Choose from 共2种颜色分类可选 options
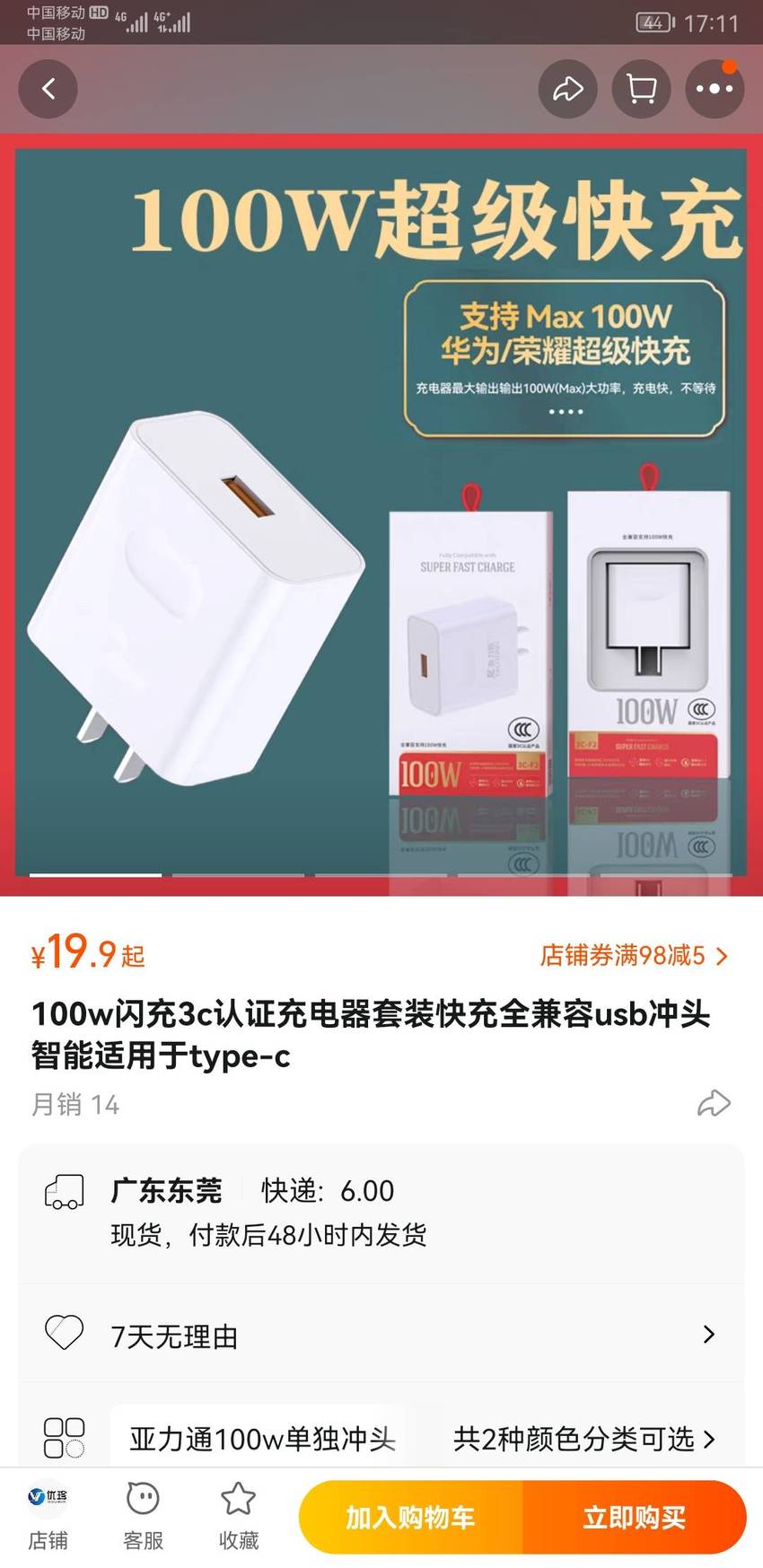Viewport: 763px width, 1568px height. (584, 1439)
